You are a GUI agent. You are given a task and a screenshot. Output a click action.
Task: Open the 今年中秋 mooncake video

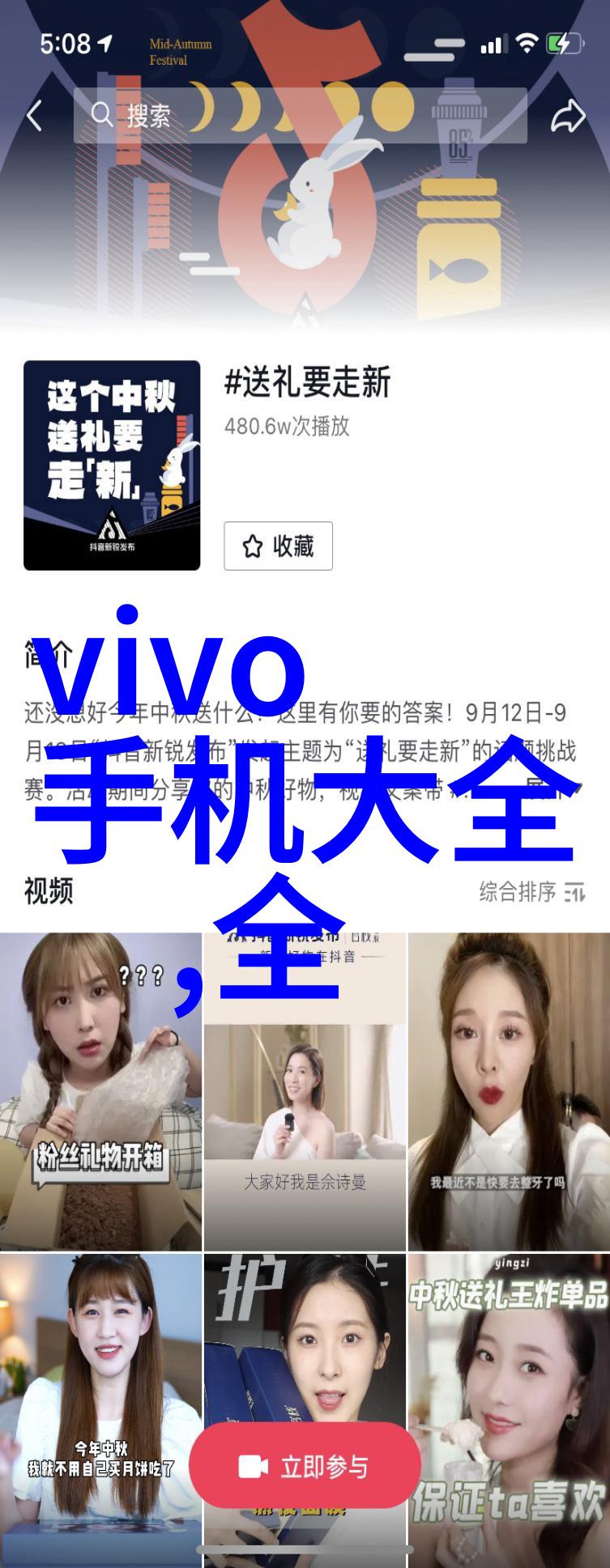[x=100, y=1409]
